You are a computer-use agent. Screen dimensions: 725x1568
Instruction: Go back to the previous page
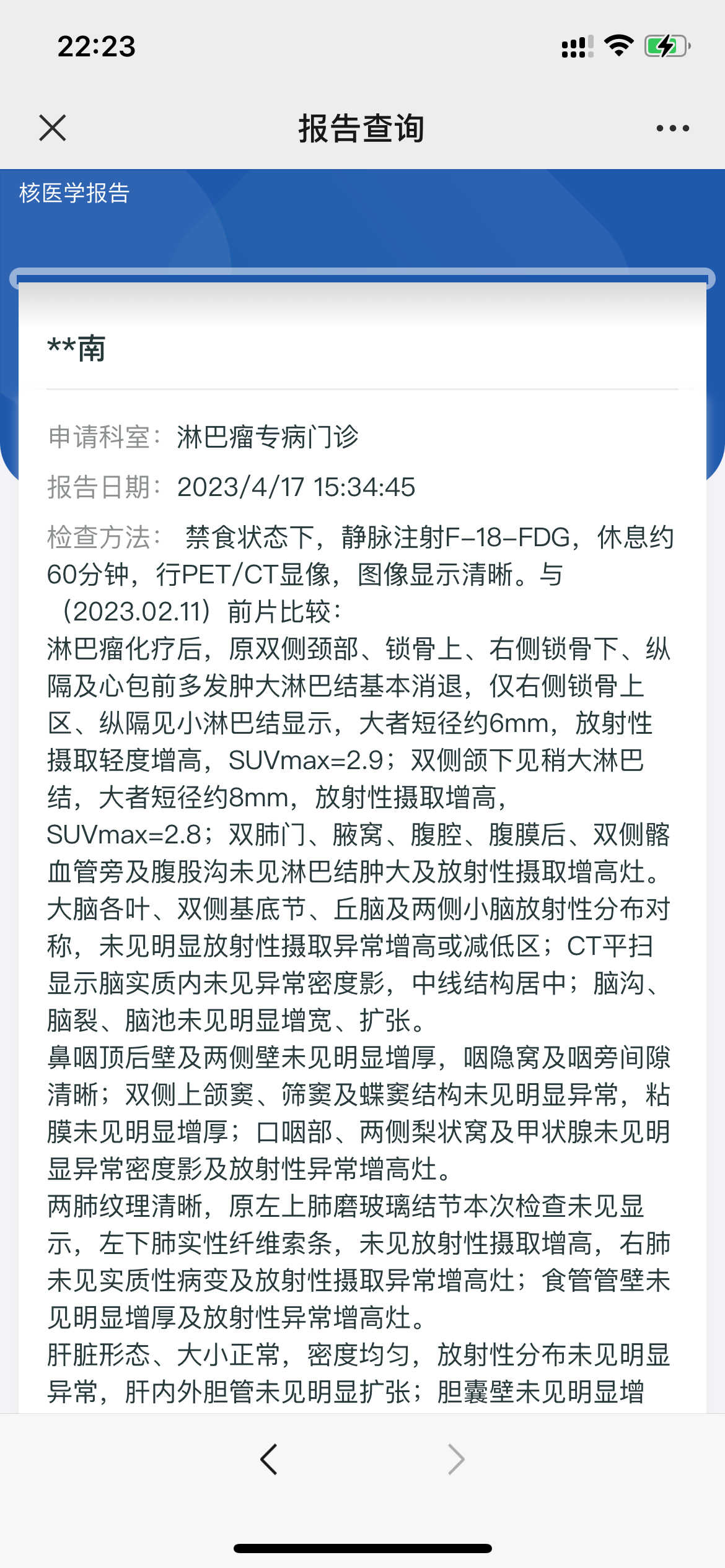coord(269,1460)
